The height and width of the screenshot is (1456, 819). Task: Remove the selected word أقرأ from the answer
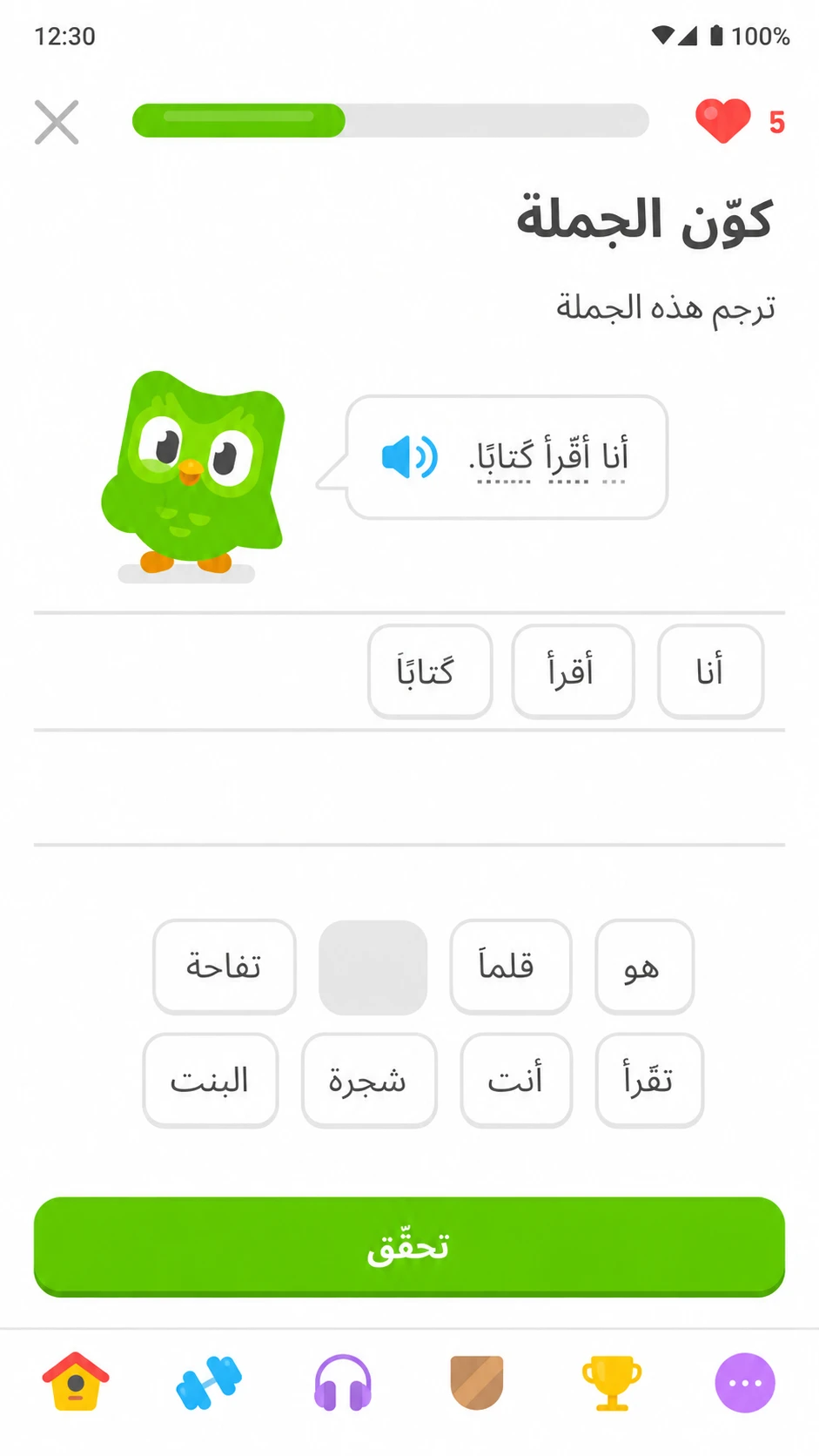point(573,671)
